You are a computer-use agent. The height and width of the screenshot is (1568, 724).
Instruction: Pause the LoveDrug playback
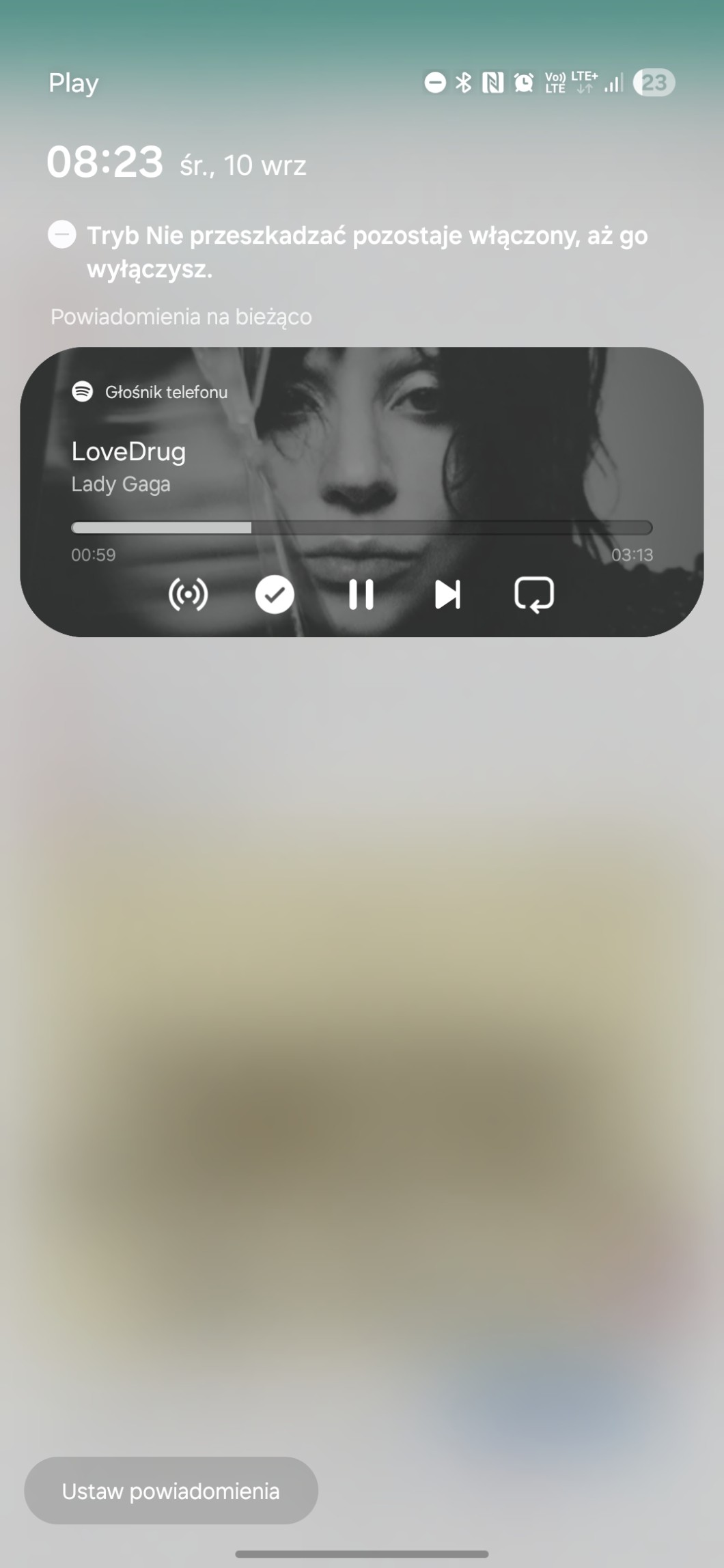coord(361,594)
